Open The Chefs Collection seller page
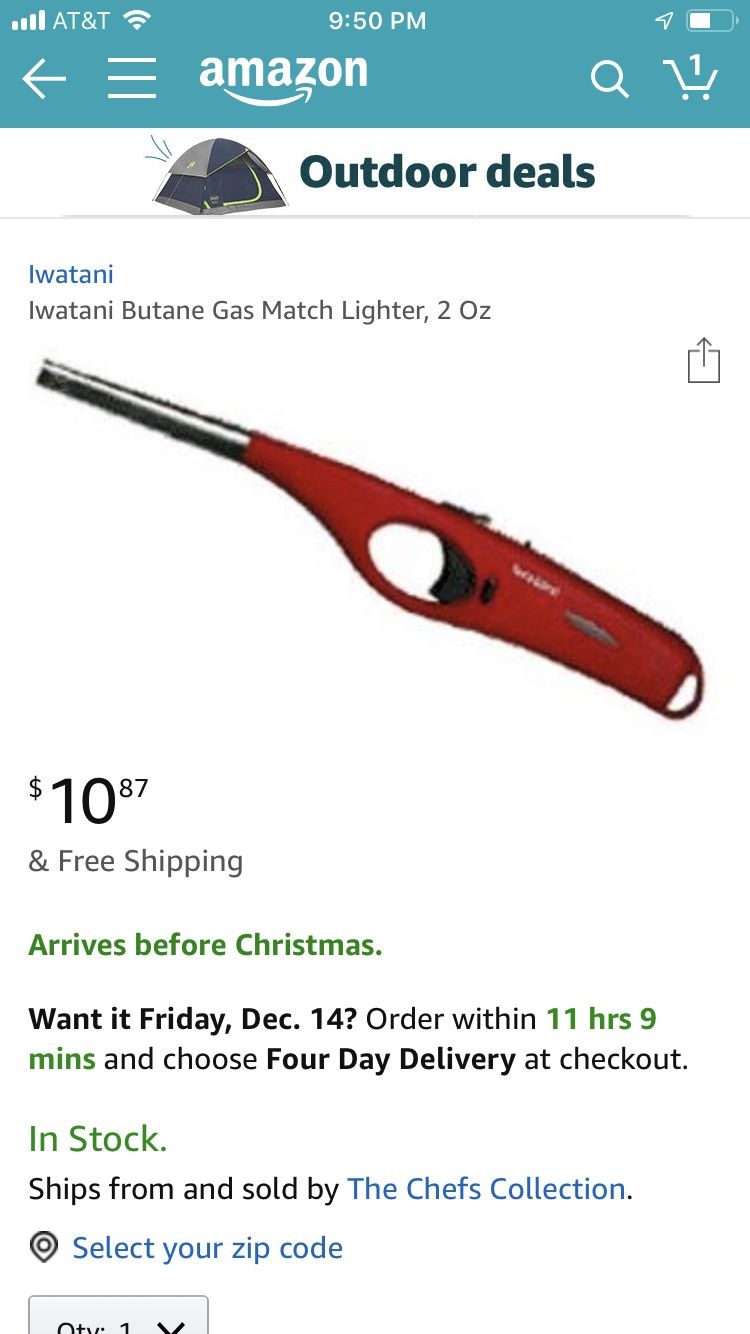The height and width of the screenshot is (1334, 750). [x=487, y=1189]
